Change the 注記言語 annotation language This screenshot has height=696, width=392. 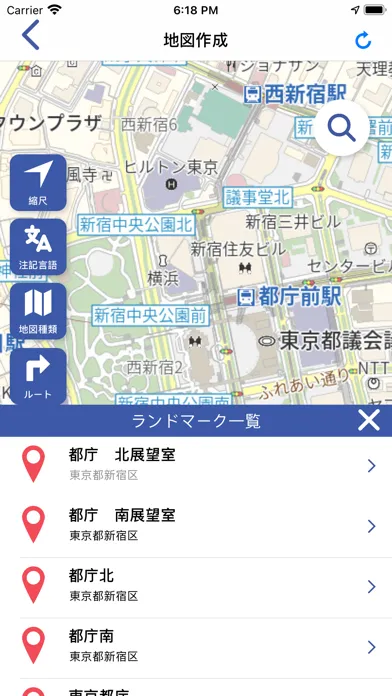click(38, 247)
